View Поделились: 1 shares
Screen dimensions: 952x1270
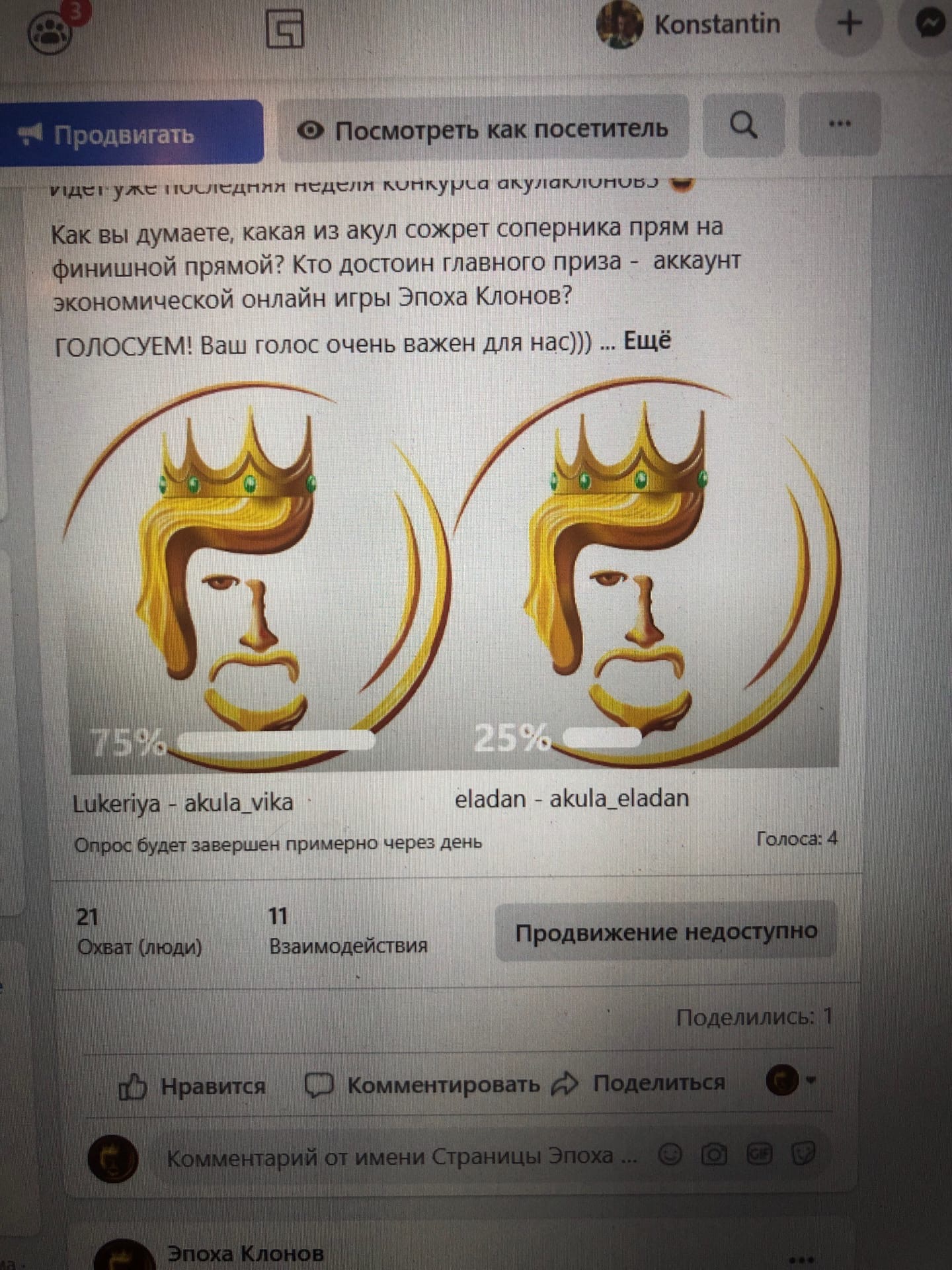click(753, 1017)
